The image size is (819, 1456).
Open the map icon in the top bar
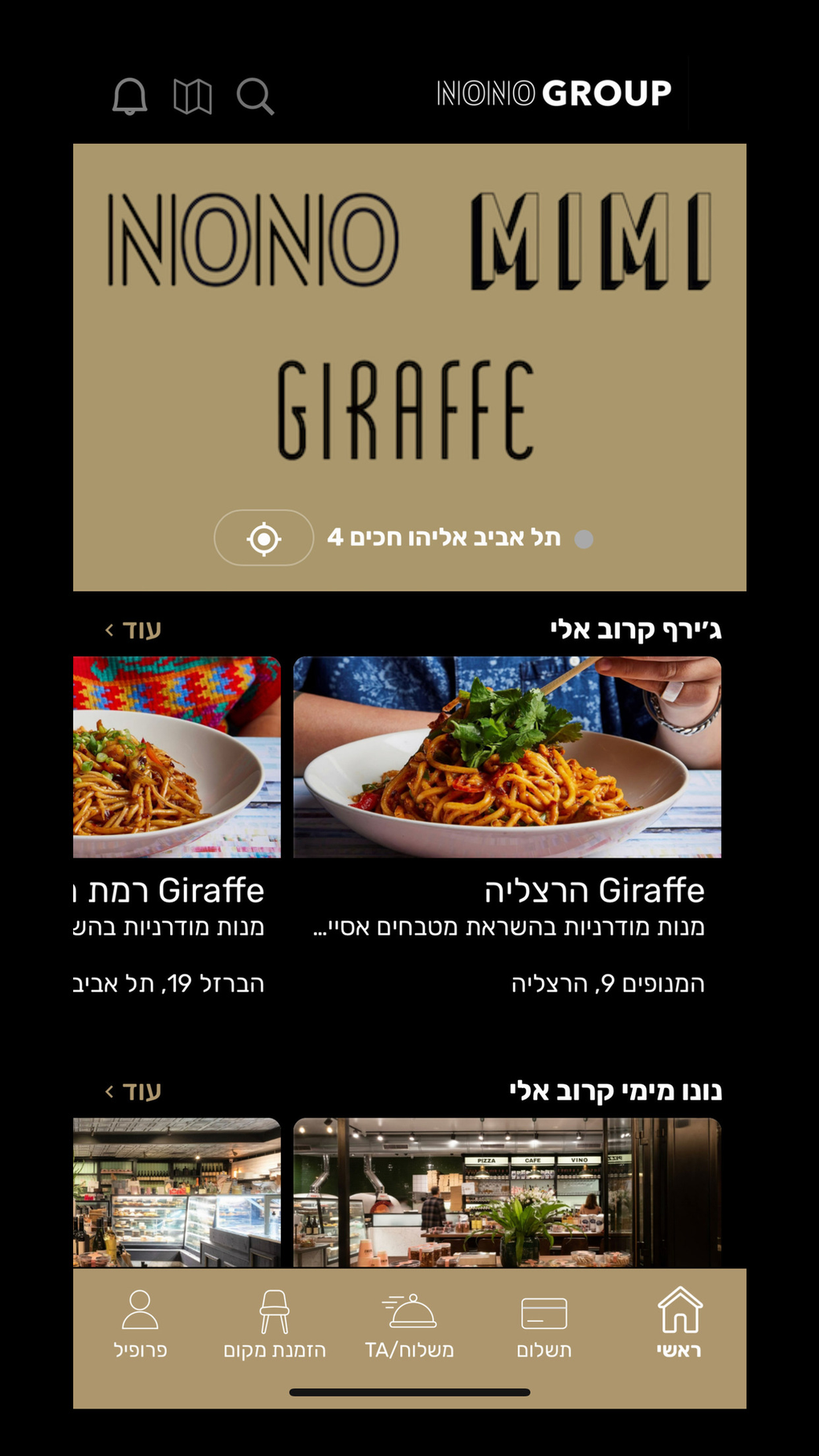[x=192, y=96]
